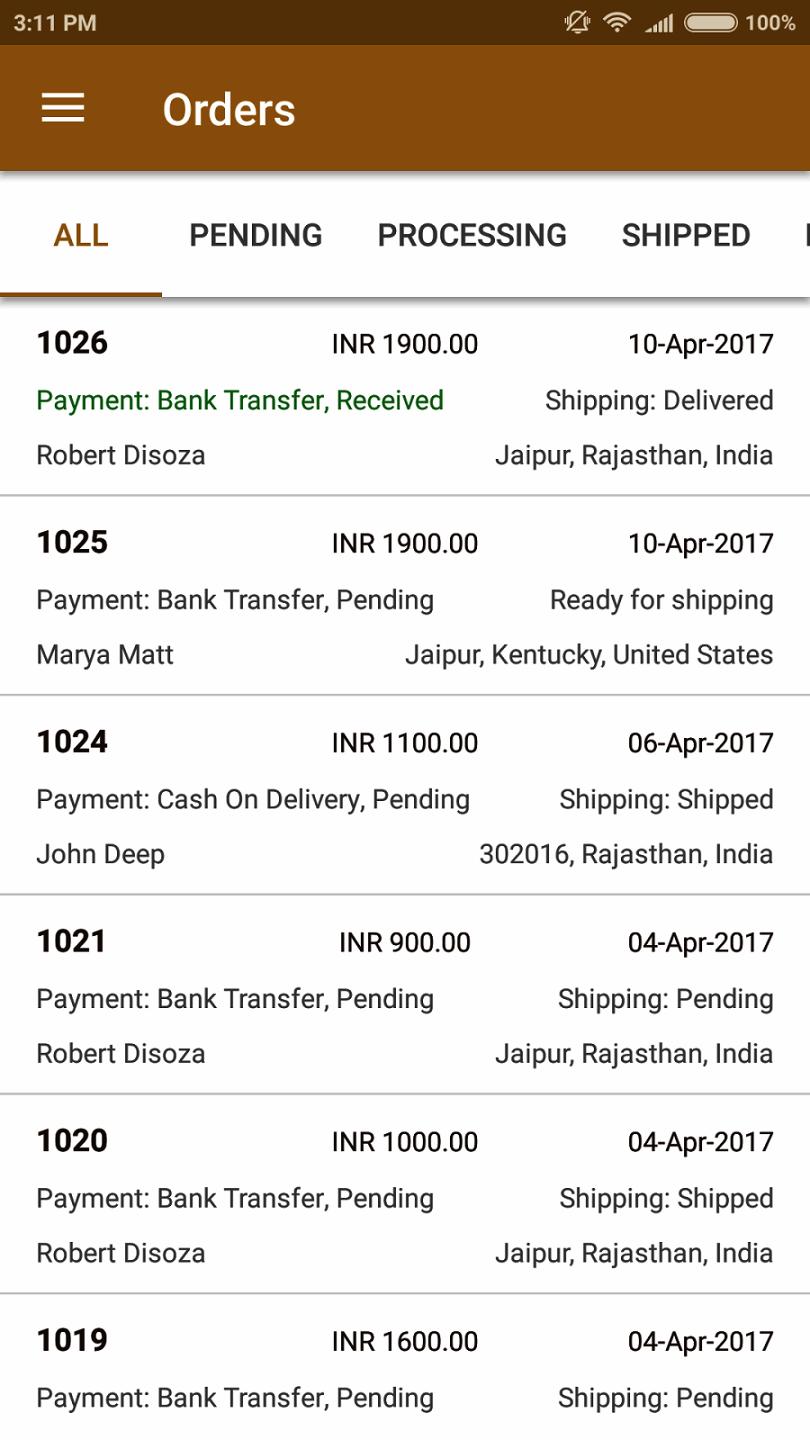The image size is (810, 1440).
Task: Open order 1026 details
Action: pos(405,399)
